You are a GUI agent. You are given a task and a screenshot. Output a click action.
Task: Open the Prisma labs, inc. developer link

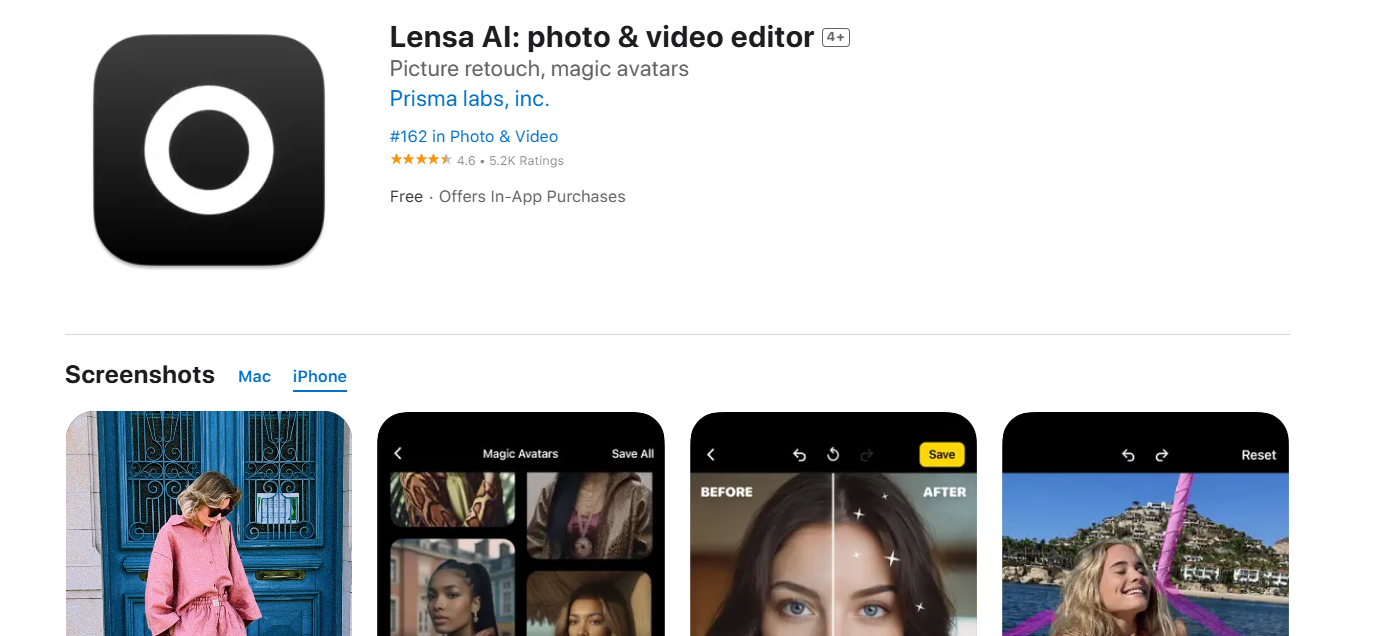click(469, 99)
